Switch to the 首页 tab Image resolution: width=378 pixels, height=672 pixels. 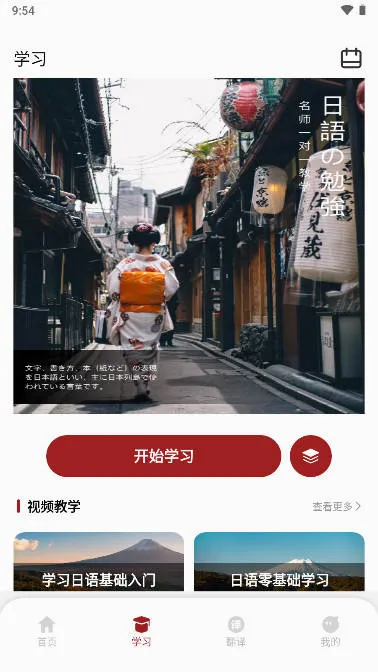click(x=47, y=631)
